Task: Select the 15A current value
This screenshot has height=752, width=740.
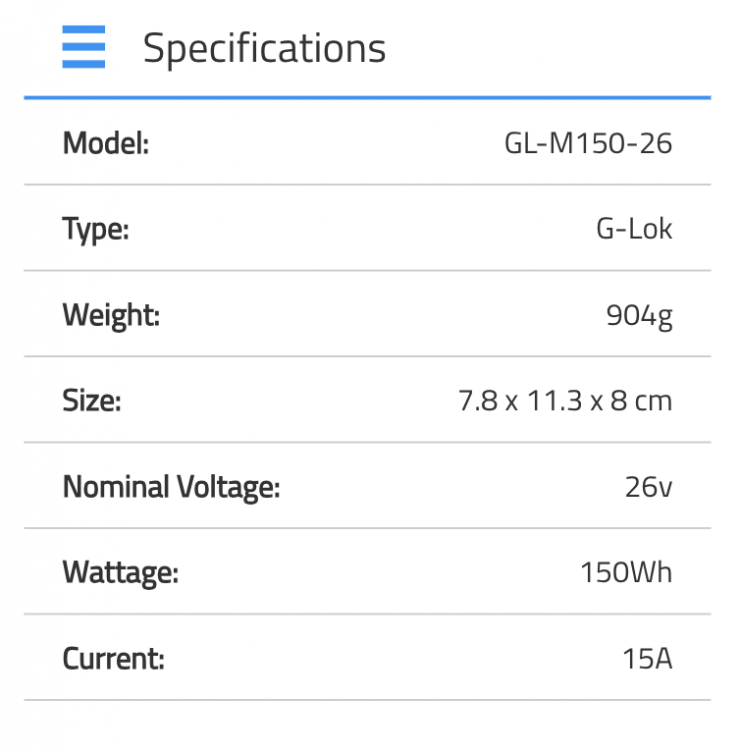Action: click(x=648, y=659)
